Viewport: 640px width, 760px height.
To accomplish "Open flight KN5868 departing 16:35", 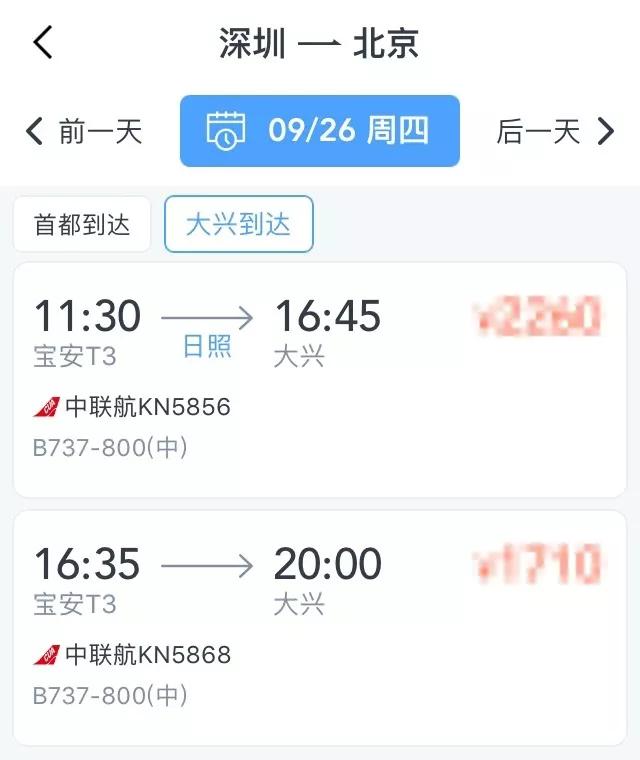I will [x=319, y=627].
